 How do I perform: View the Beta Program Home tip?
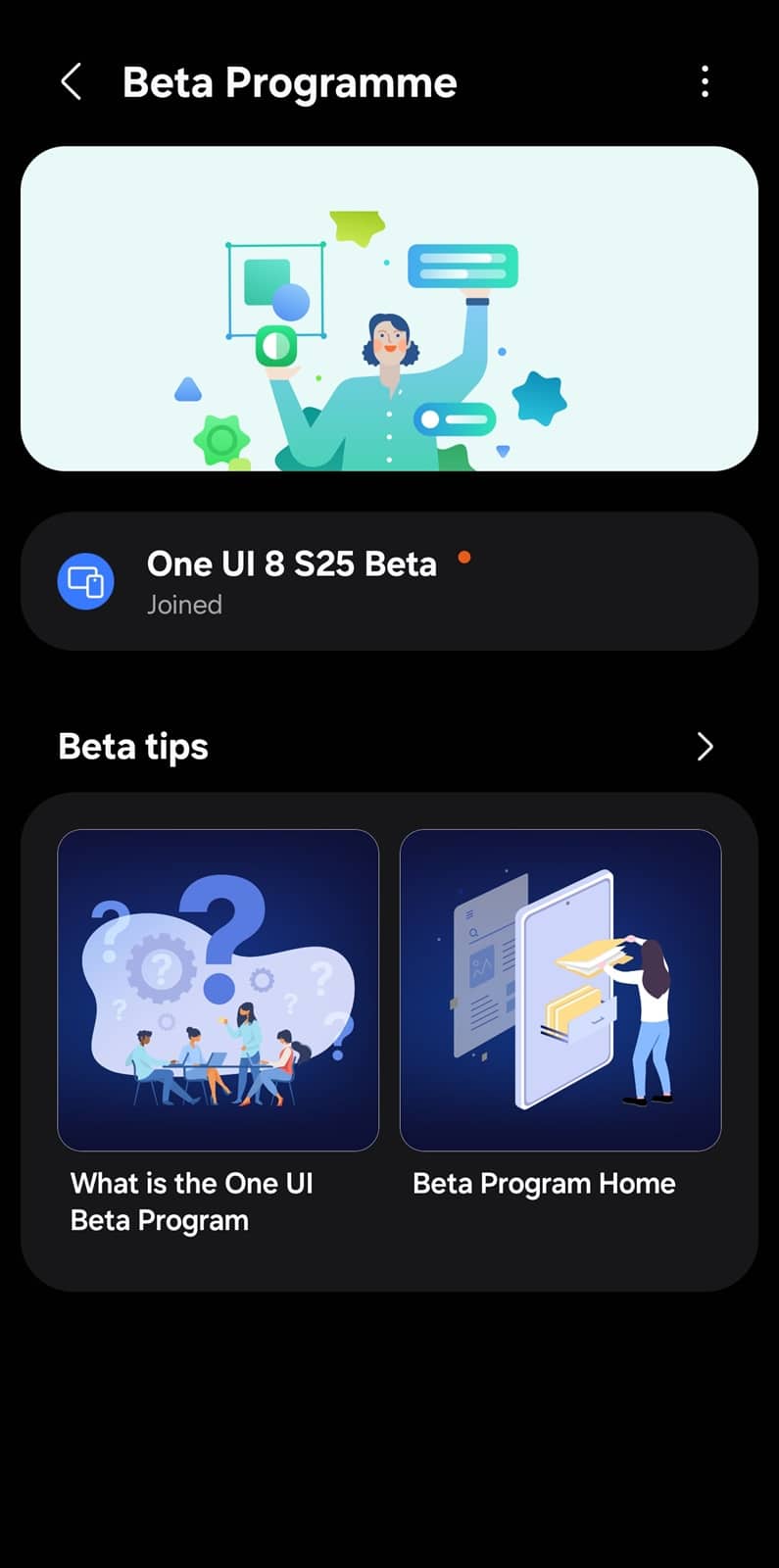(560, 992)
